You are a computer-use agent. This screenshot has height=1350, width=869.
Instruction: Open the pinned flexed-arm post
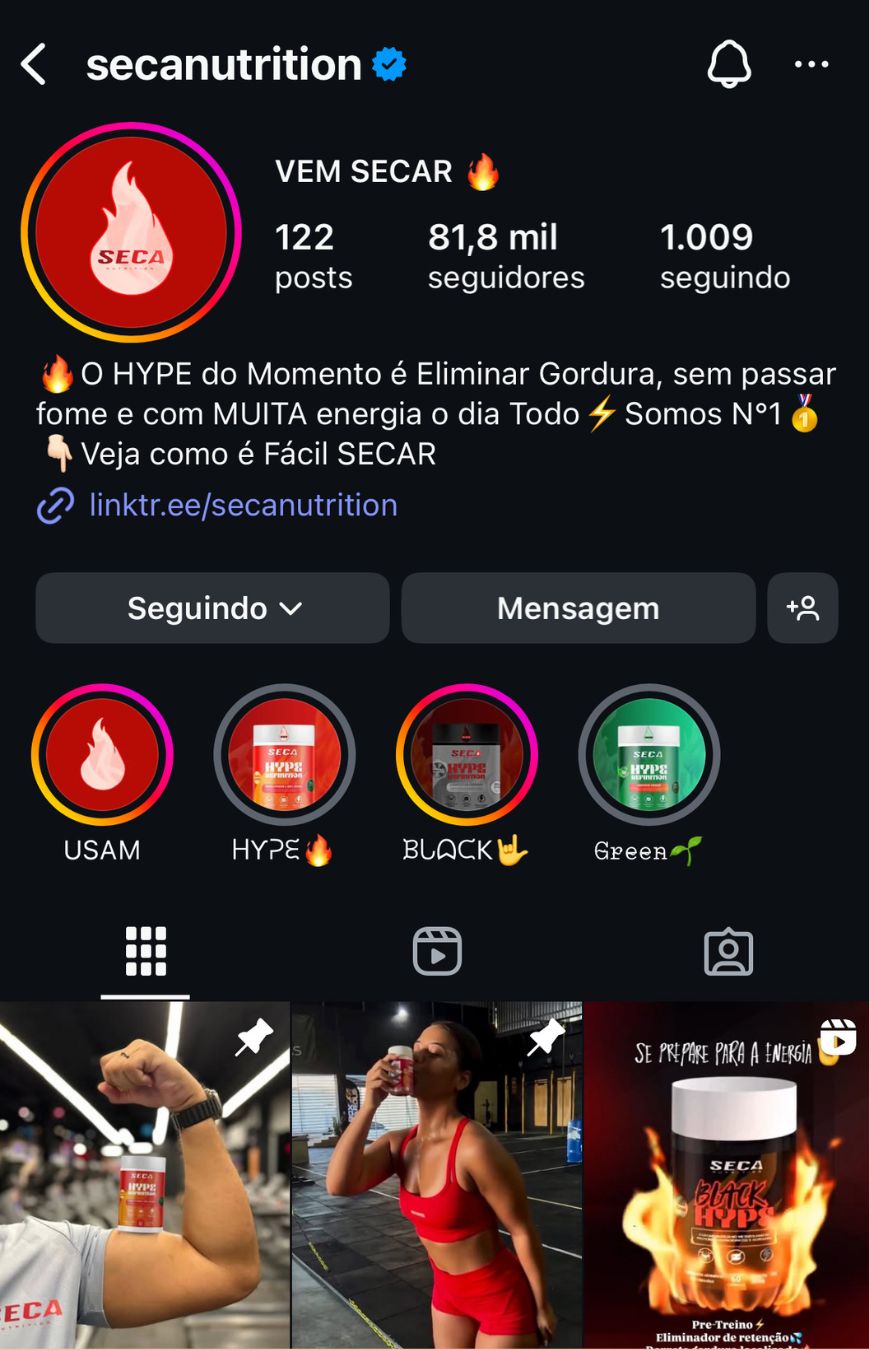coord(145,1176)
